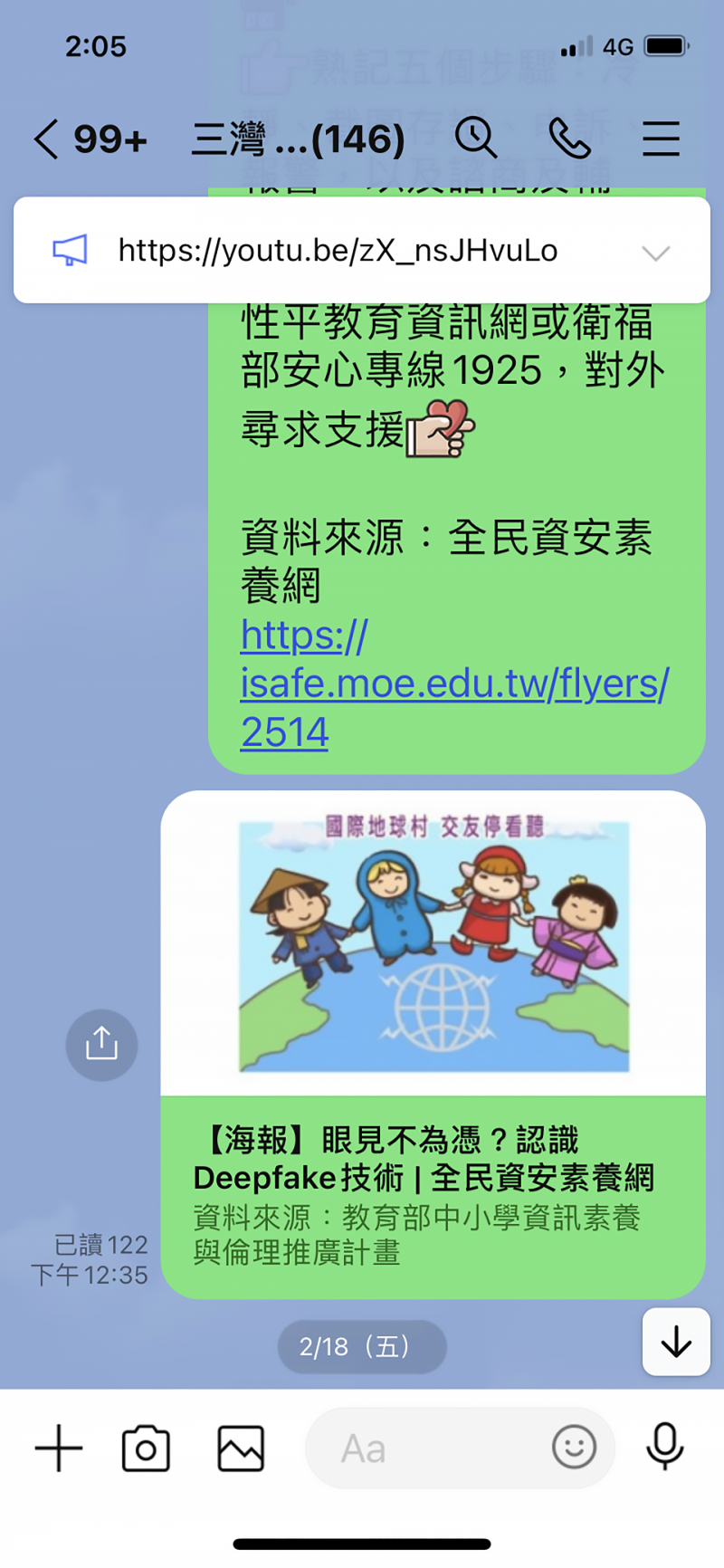Open the camera to take a photo
The image size is (724, 1568).
coord(146,1448)
